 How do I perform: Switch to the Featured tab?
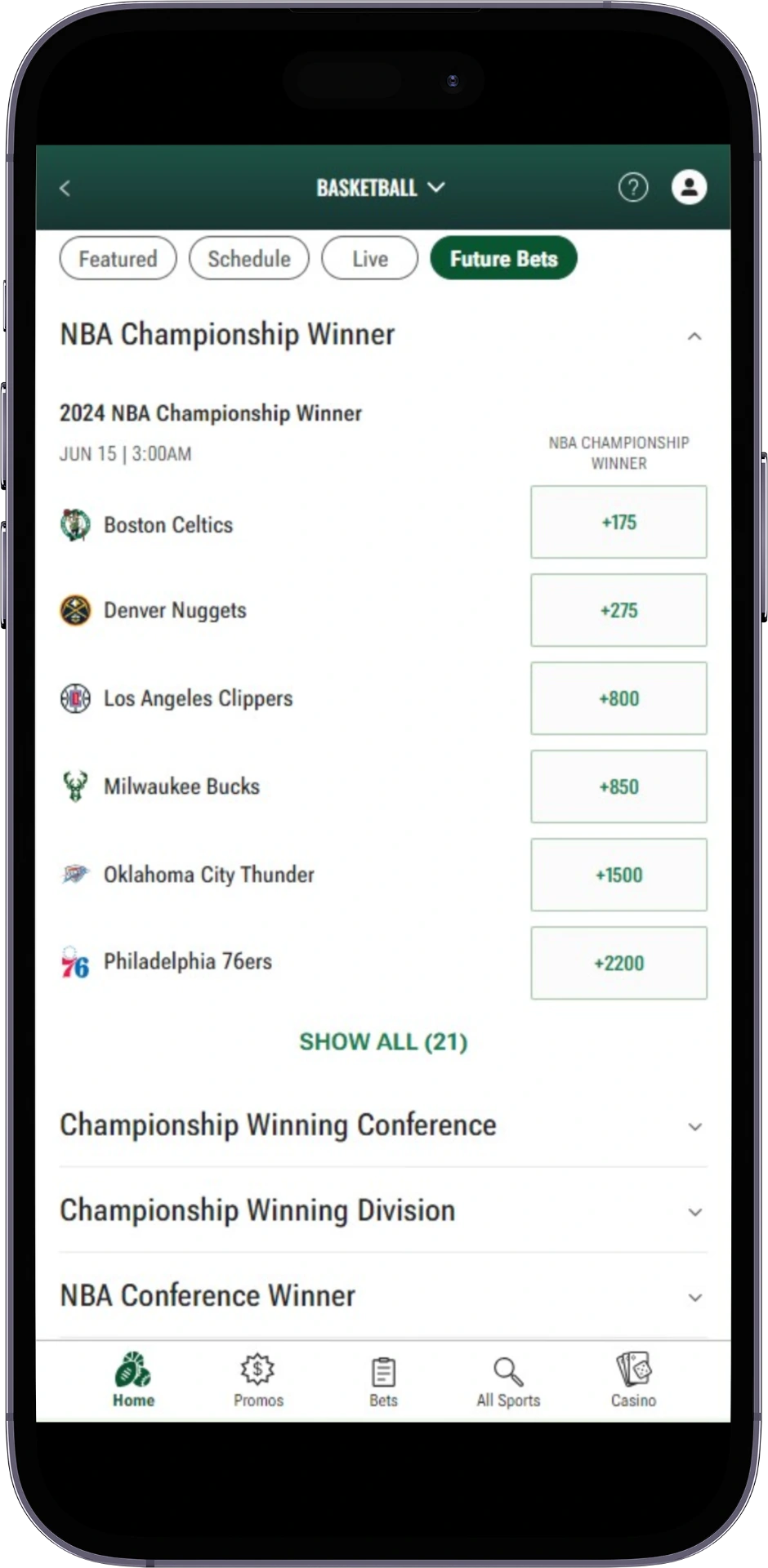(118, 259)
